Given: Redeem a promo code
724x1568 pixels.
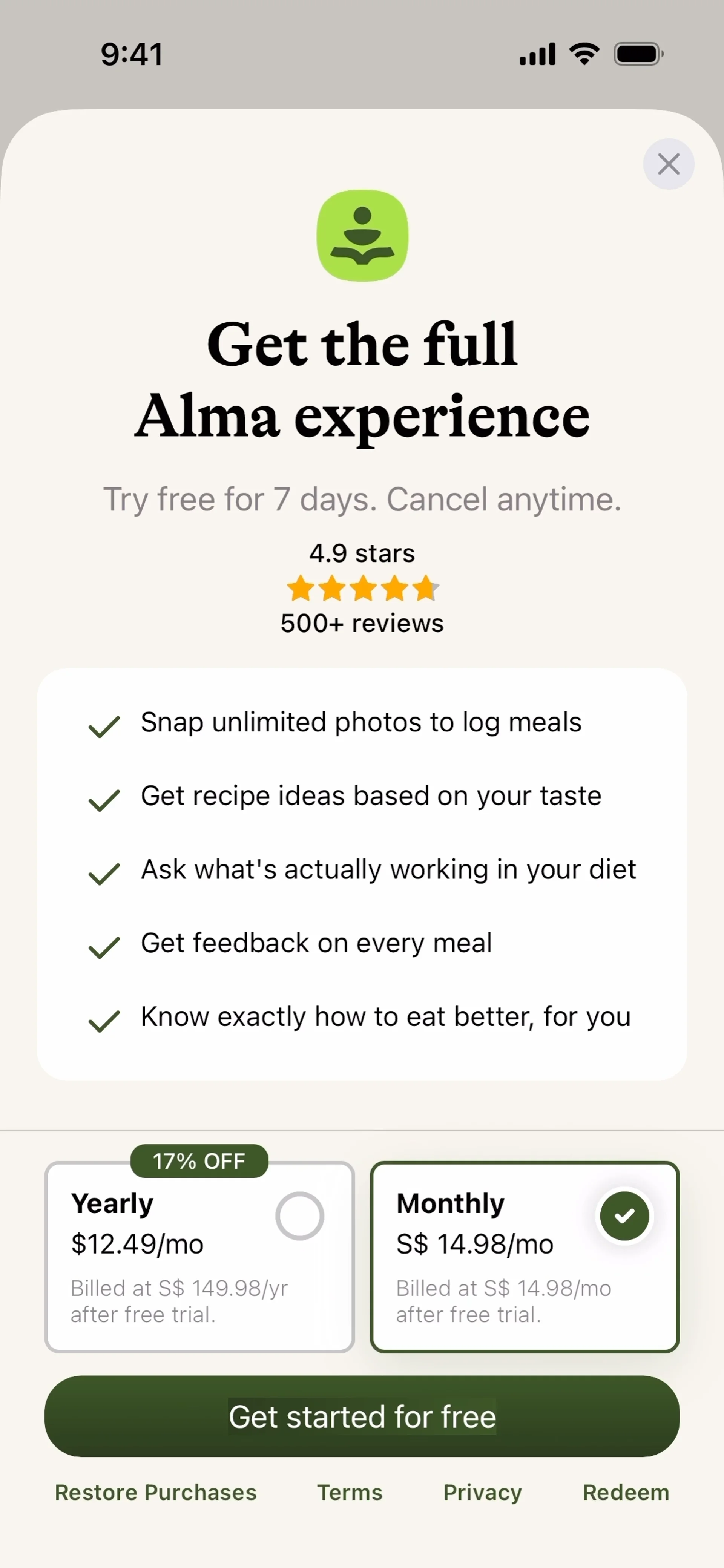Looking at the screenshot, I should click(x=625, y=1493).
